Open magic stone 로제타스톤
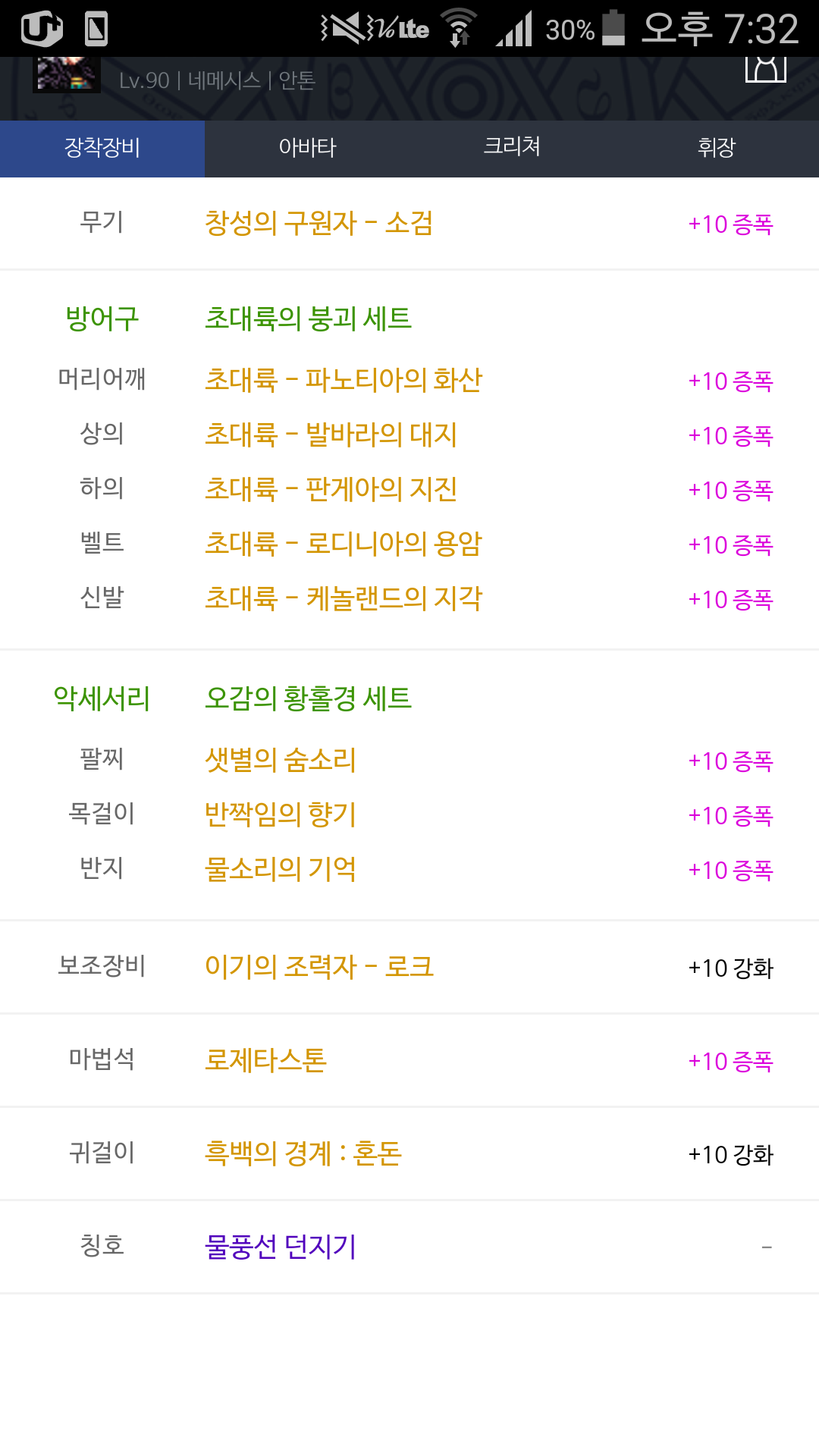This screenshot has height=1456, width=819. click(x=265, y=1060)
